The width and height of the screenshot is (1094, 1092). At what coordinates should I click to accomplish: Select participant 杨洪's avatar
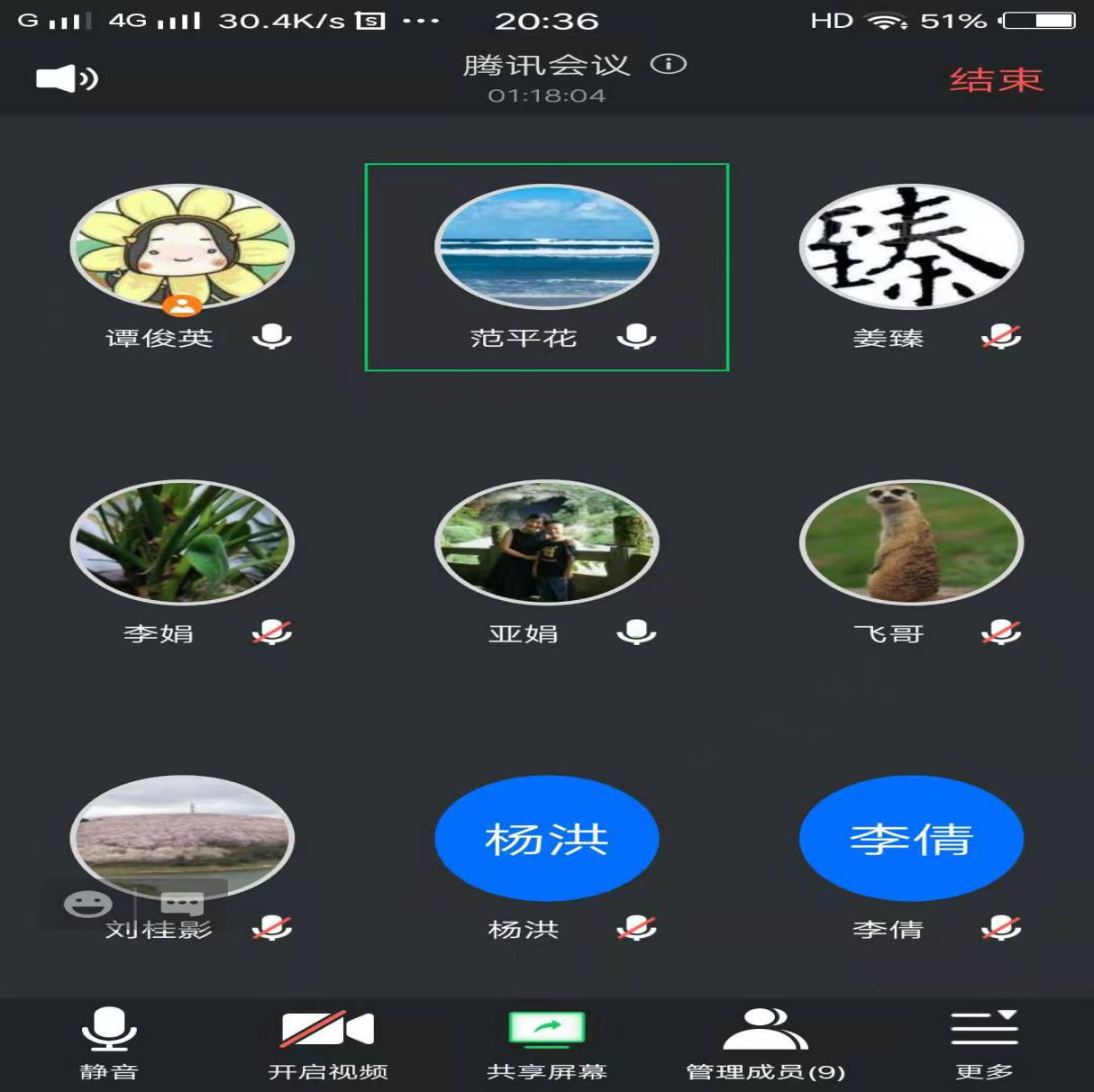[x=546, y=838]
